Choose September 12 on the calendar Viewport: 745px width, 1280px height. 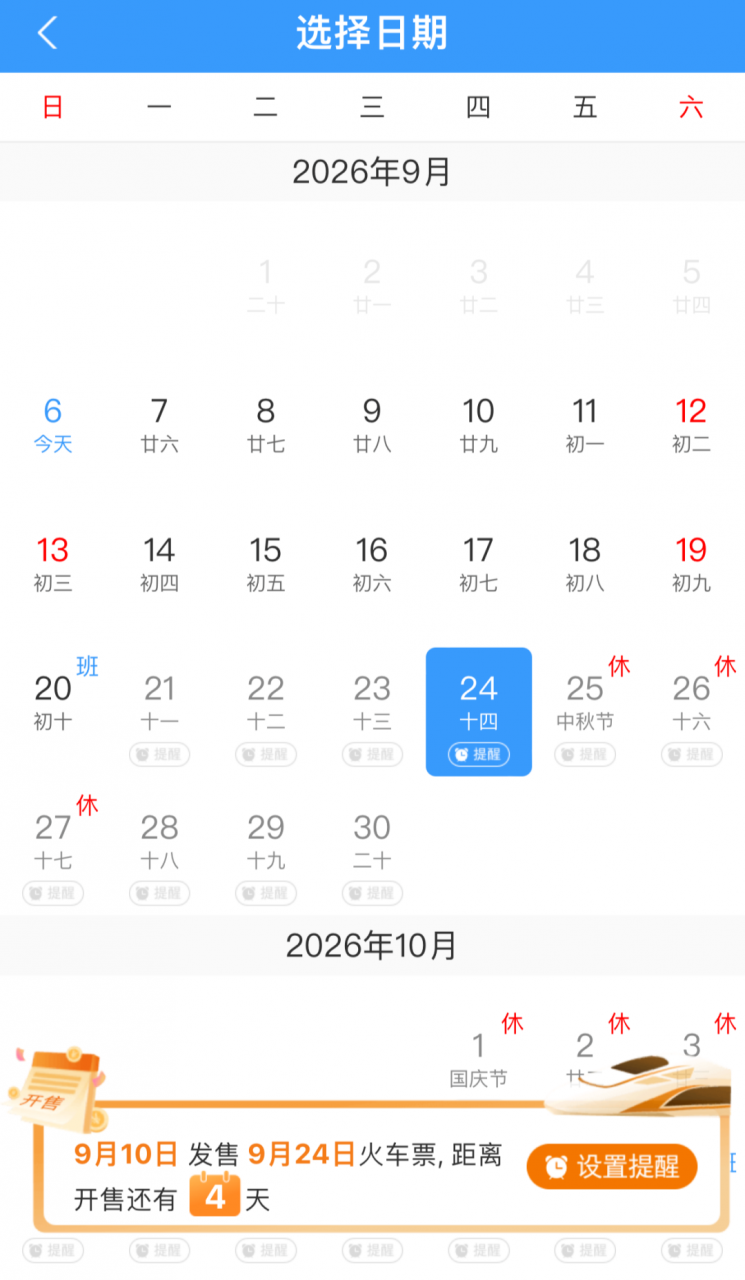click(691, 424)
